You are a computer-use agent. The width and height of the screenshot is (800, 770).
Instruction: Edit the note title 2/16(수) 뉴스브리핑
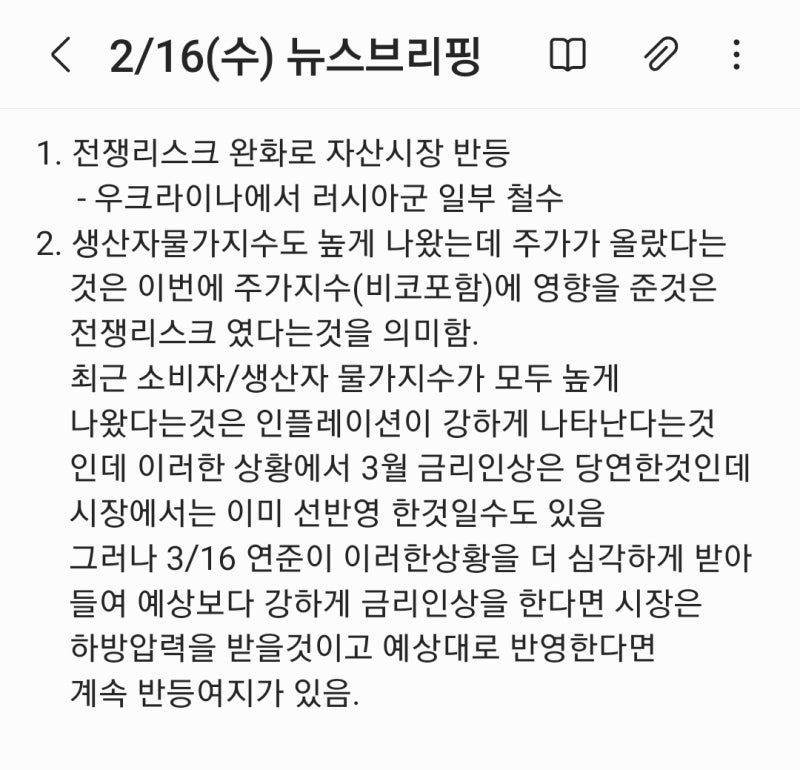(295, 57)
